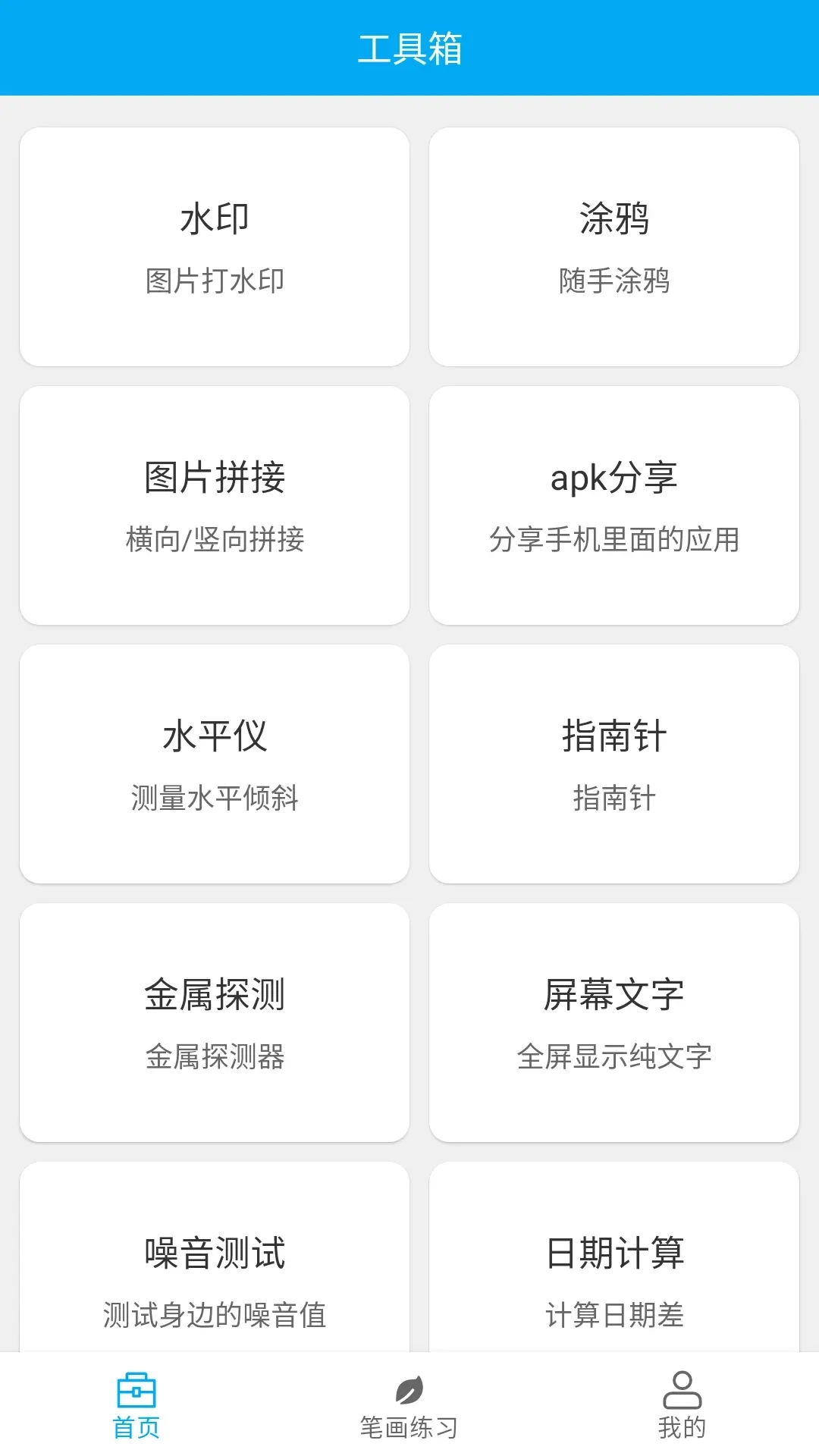Click the subtitle 图片打水印 under 水印
The image size is (819, 1456).
pyautogui.click(x=215, y=281)
